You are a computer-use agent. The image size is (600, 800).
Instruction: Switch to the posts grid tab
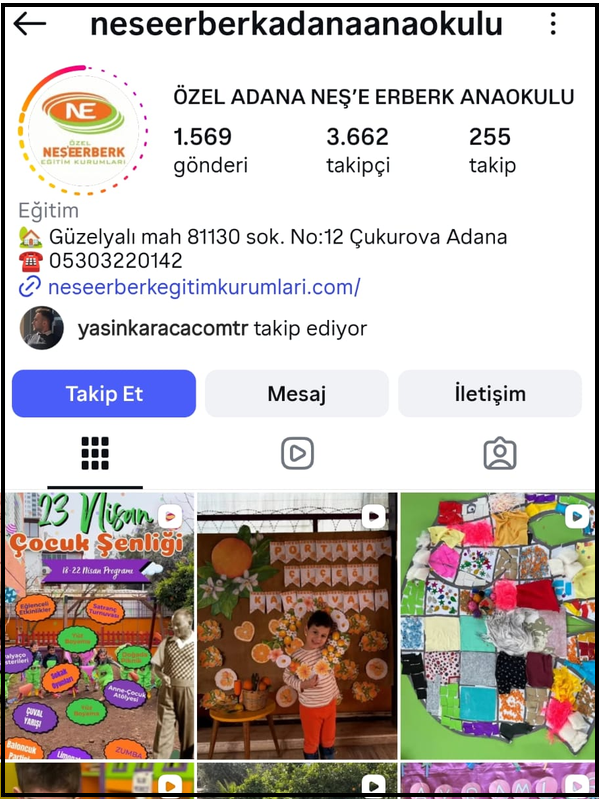click(94, 454)
